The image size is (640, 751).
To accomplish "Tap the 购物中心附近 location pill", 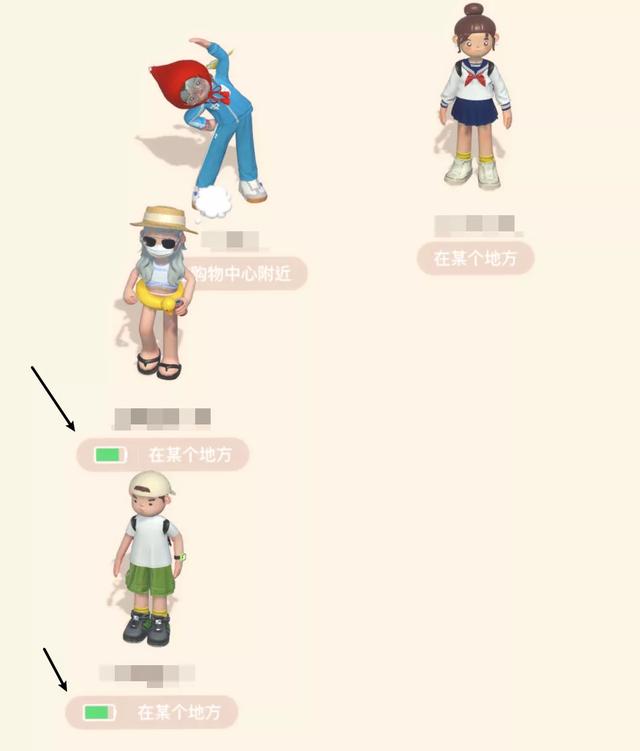I will coord(246,273).
